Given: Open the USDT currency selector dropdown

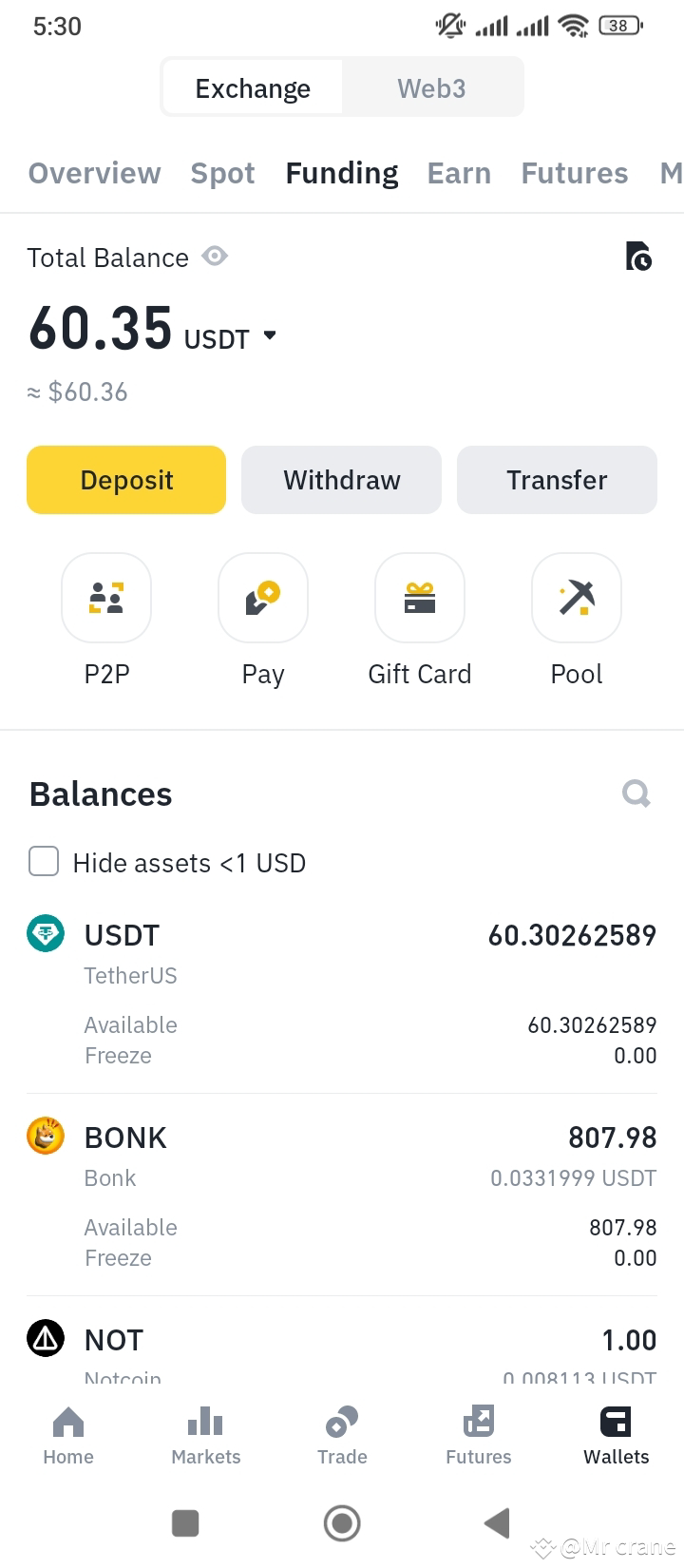Looking at the screenshot, I should tap(269, 335).
